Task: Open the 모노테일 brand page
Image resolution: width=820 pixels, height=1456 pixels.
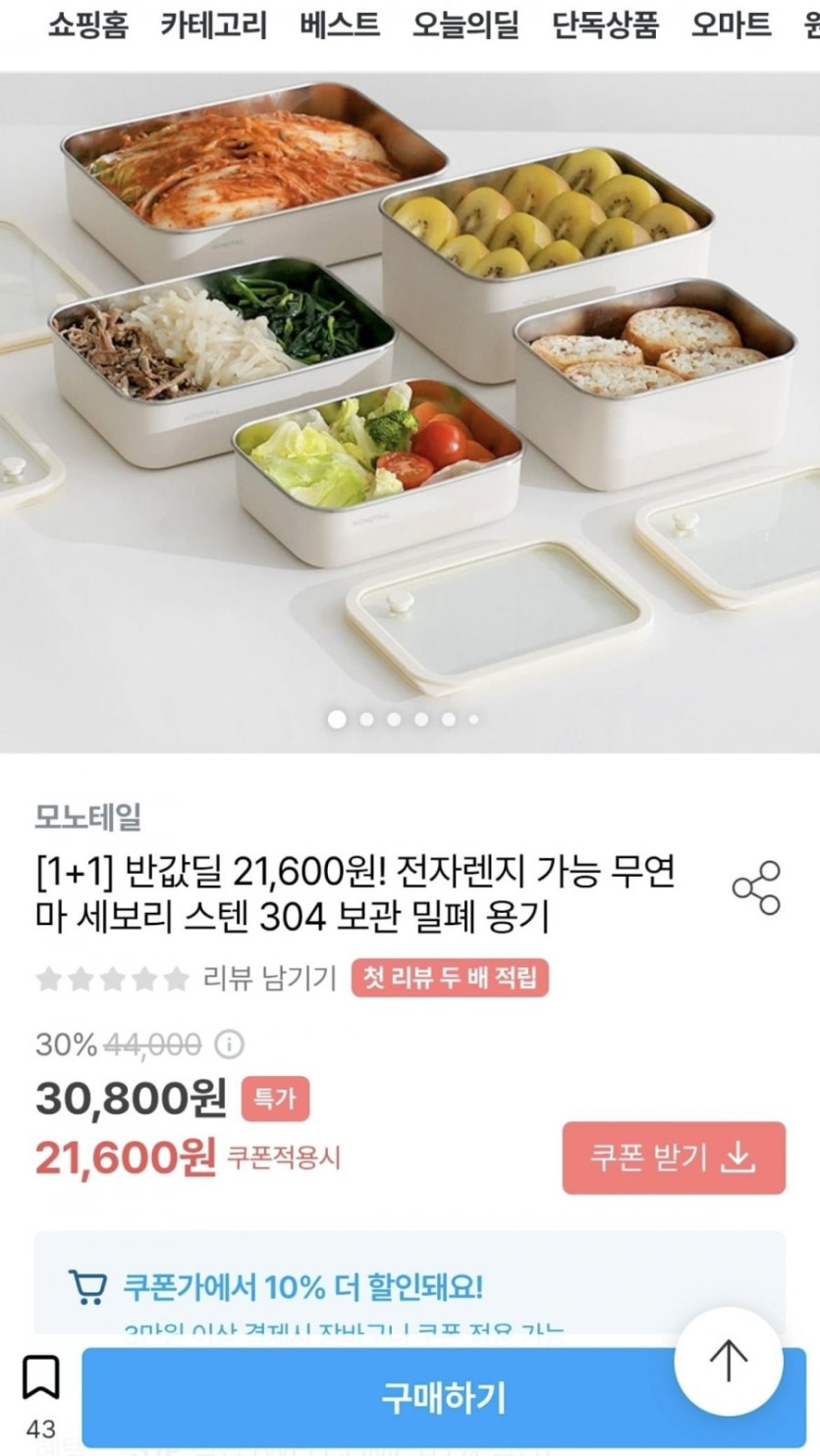Action: click(x=88, y=816)
